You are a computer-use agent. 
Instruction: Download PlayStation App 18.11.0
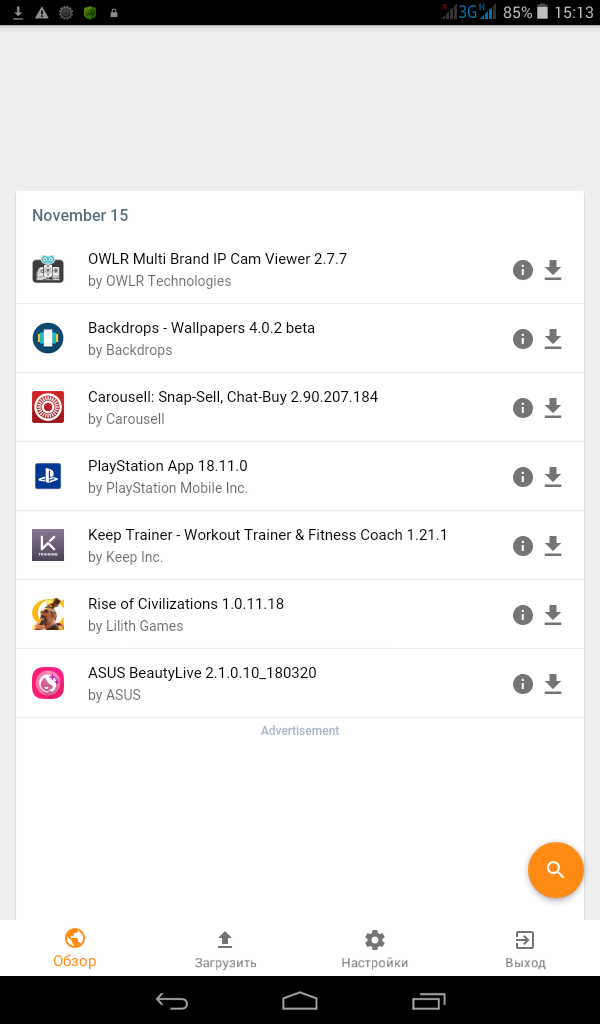click(x=553, y=477)
